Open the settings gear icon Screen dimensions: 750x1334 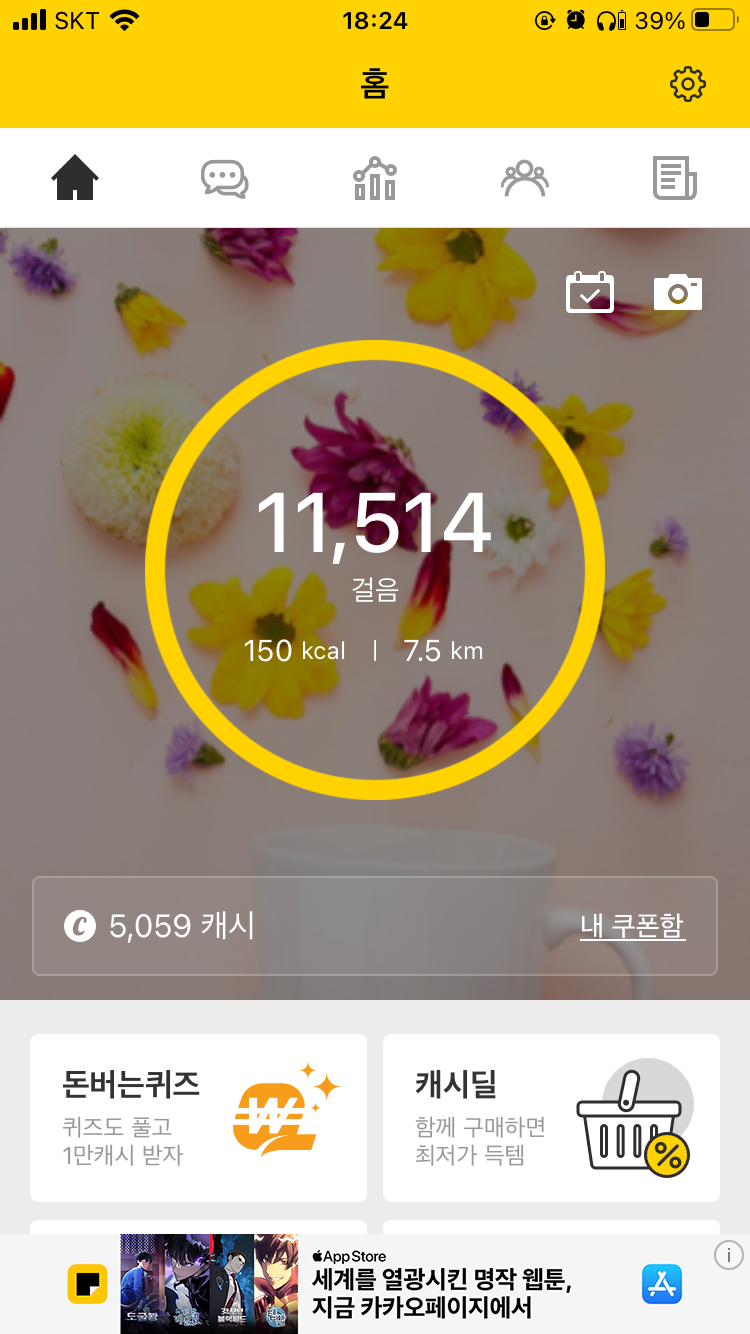[x=687, y=84]
